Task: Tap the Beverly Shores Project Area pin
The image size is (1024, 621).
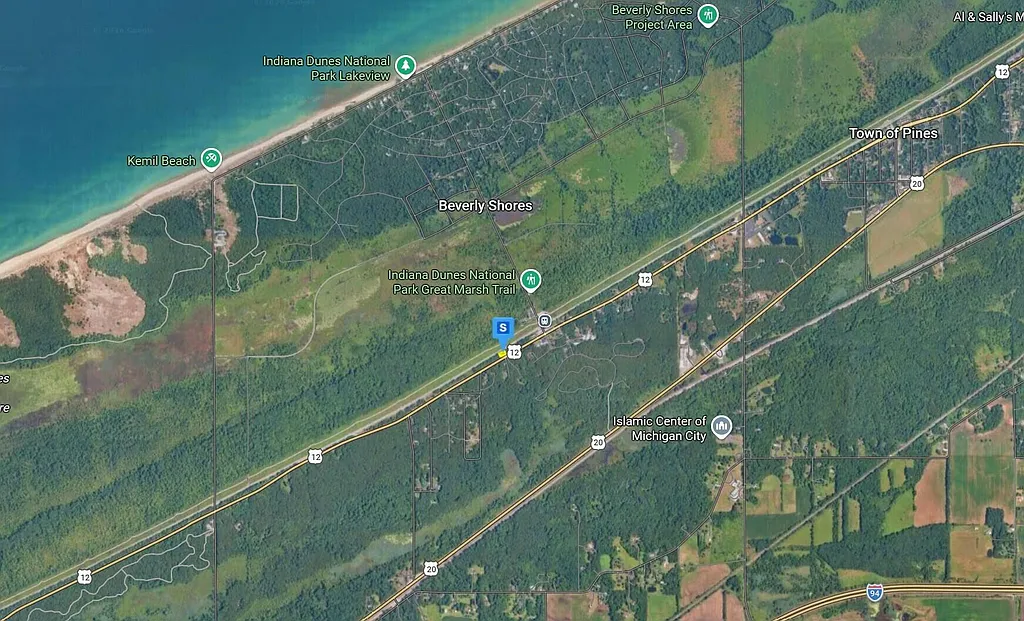Action: click(x=708, y=15)
